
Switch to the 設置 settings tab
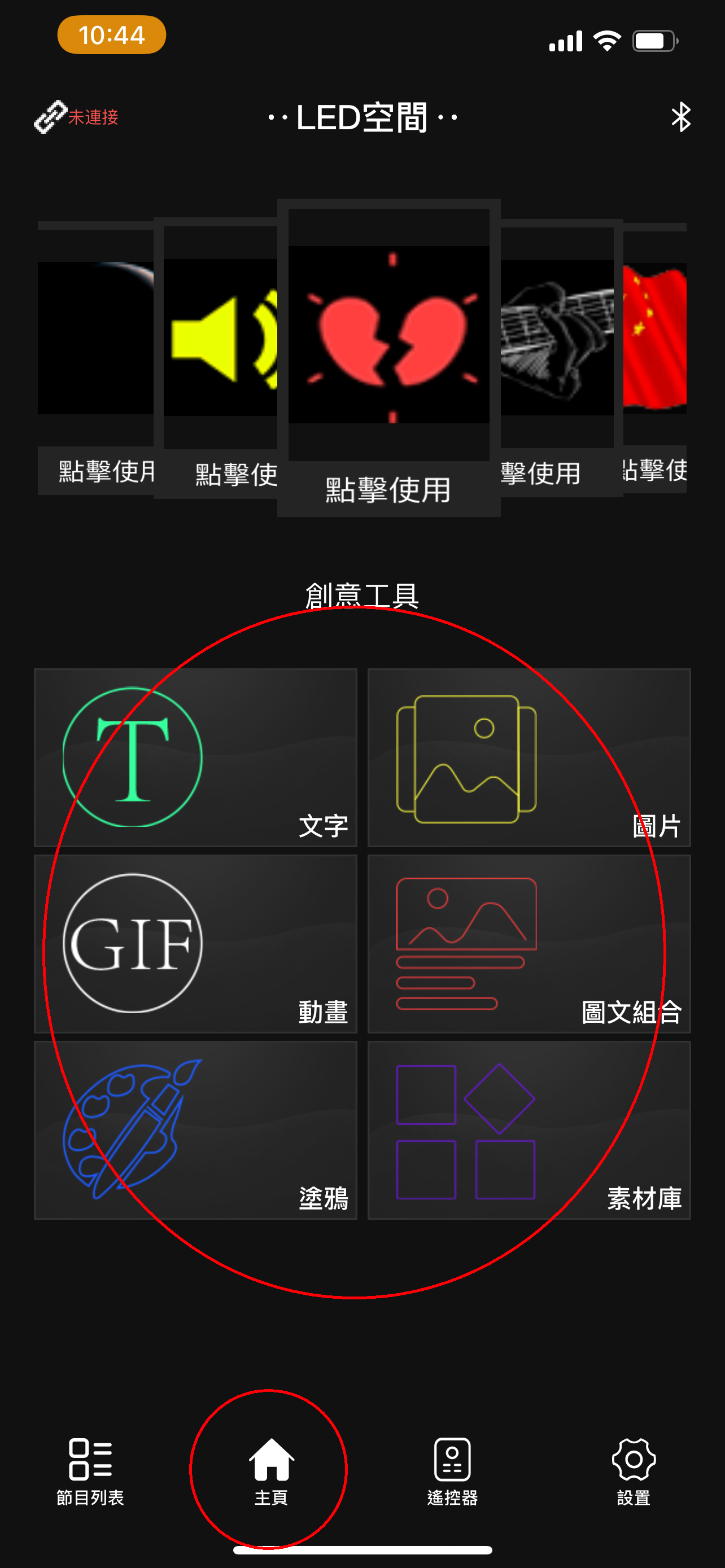coord(633,1469)
